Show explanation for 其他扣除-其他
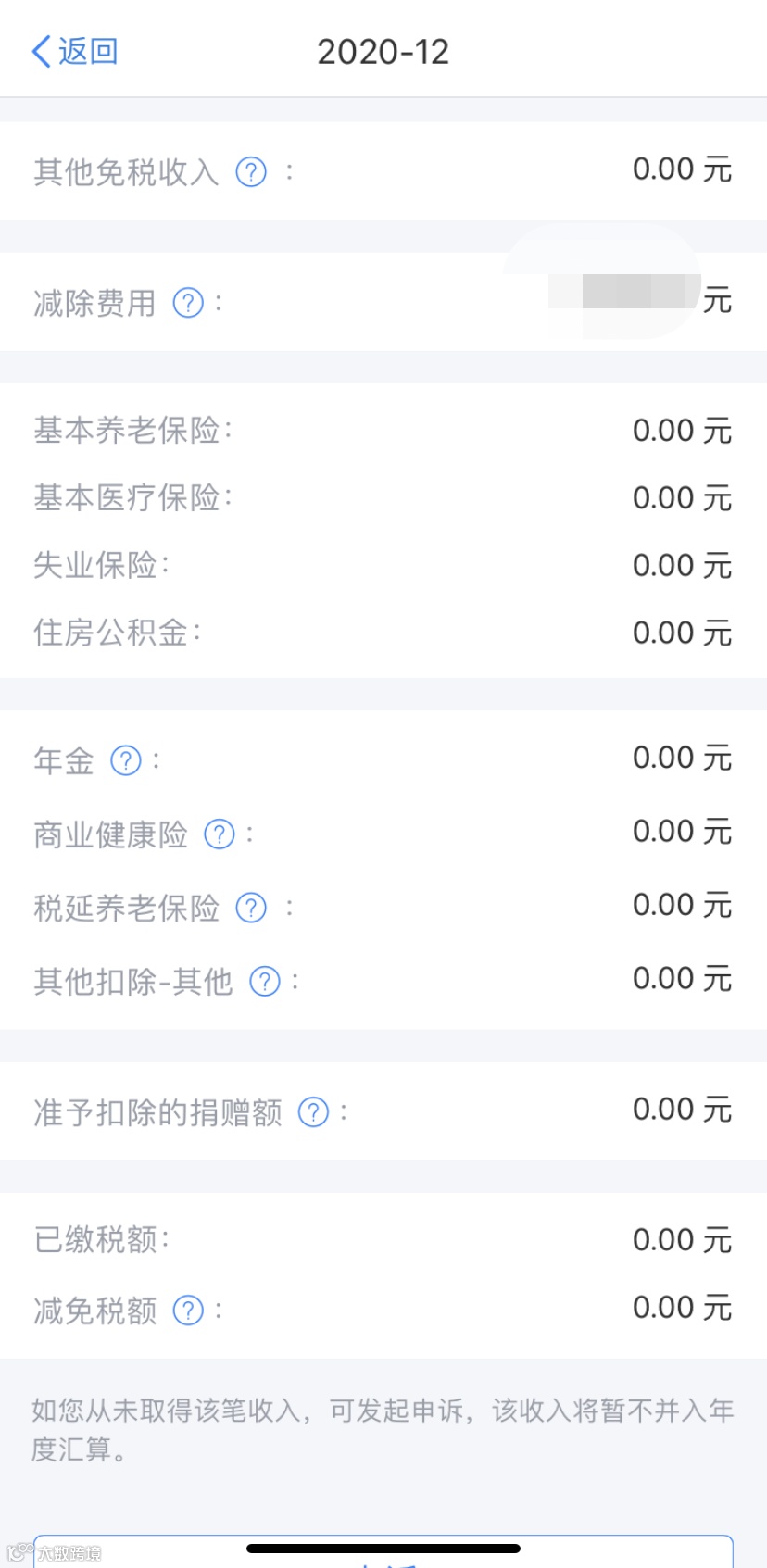The image size is (767, 1568). 265,982
